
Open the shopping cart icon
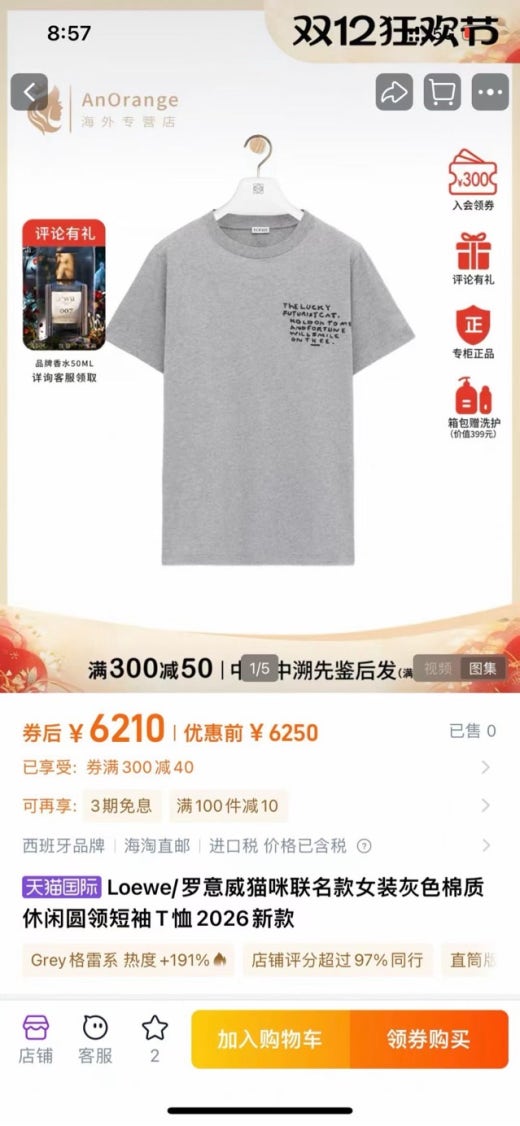[x=442, y=92]
